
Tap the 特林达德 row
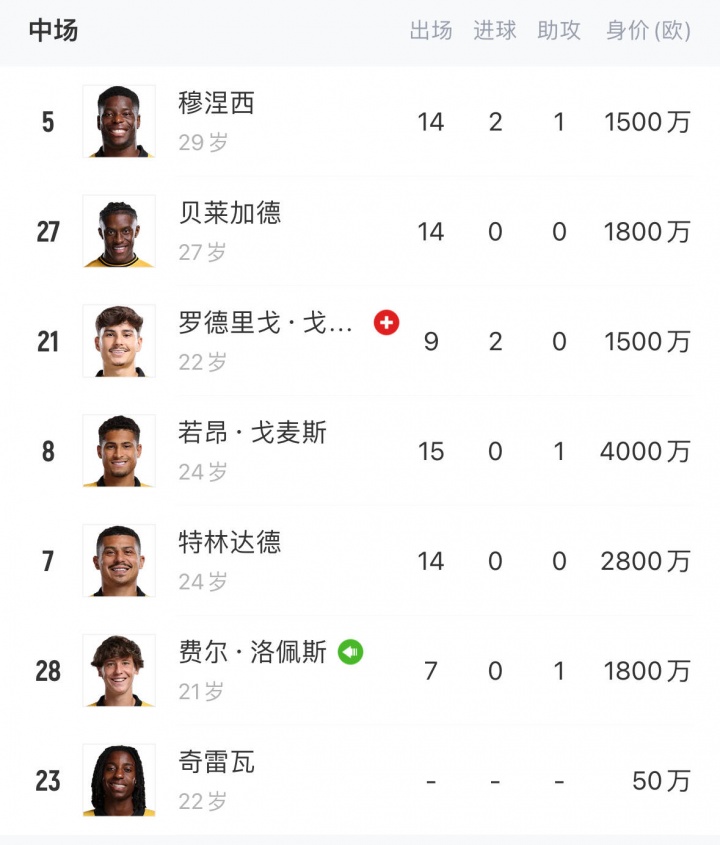pos(230,543)
